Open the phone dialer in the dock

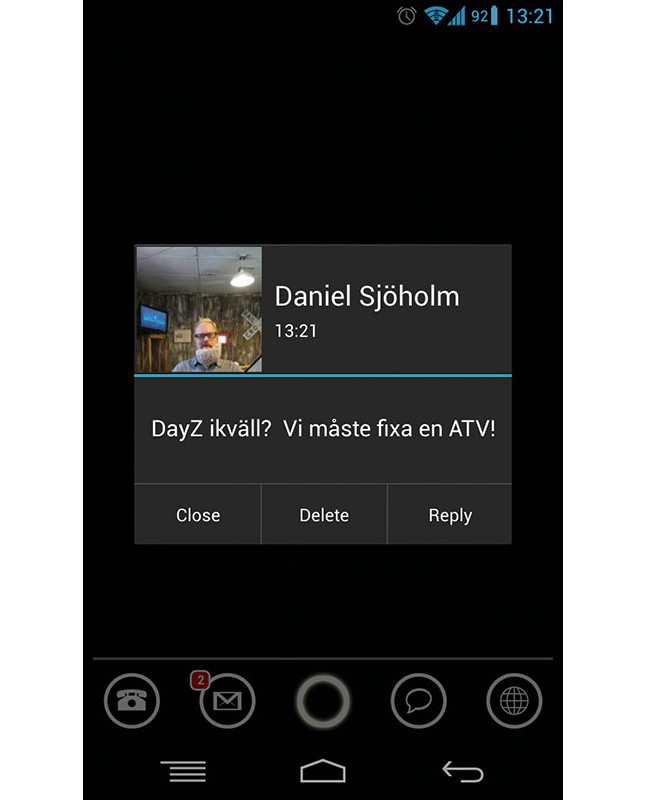(131, 701)
